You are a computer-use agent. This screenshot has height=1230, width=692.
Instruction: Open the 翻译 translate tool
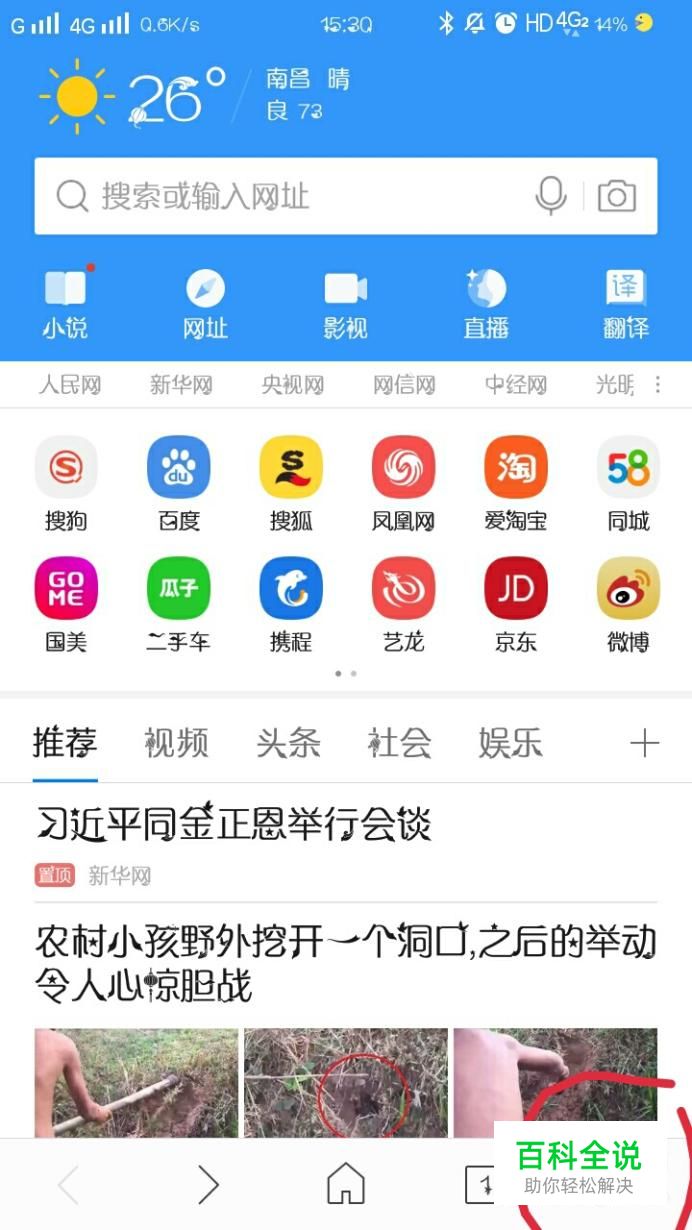[626, 304]
